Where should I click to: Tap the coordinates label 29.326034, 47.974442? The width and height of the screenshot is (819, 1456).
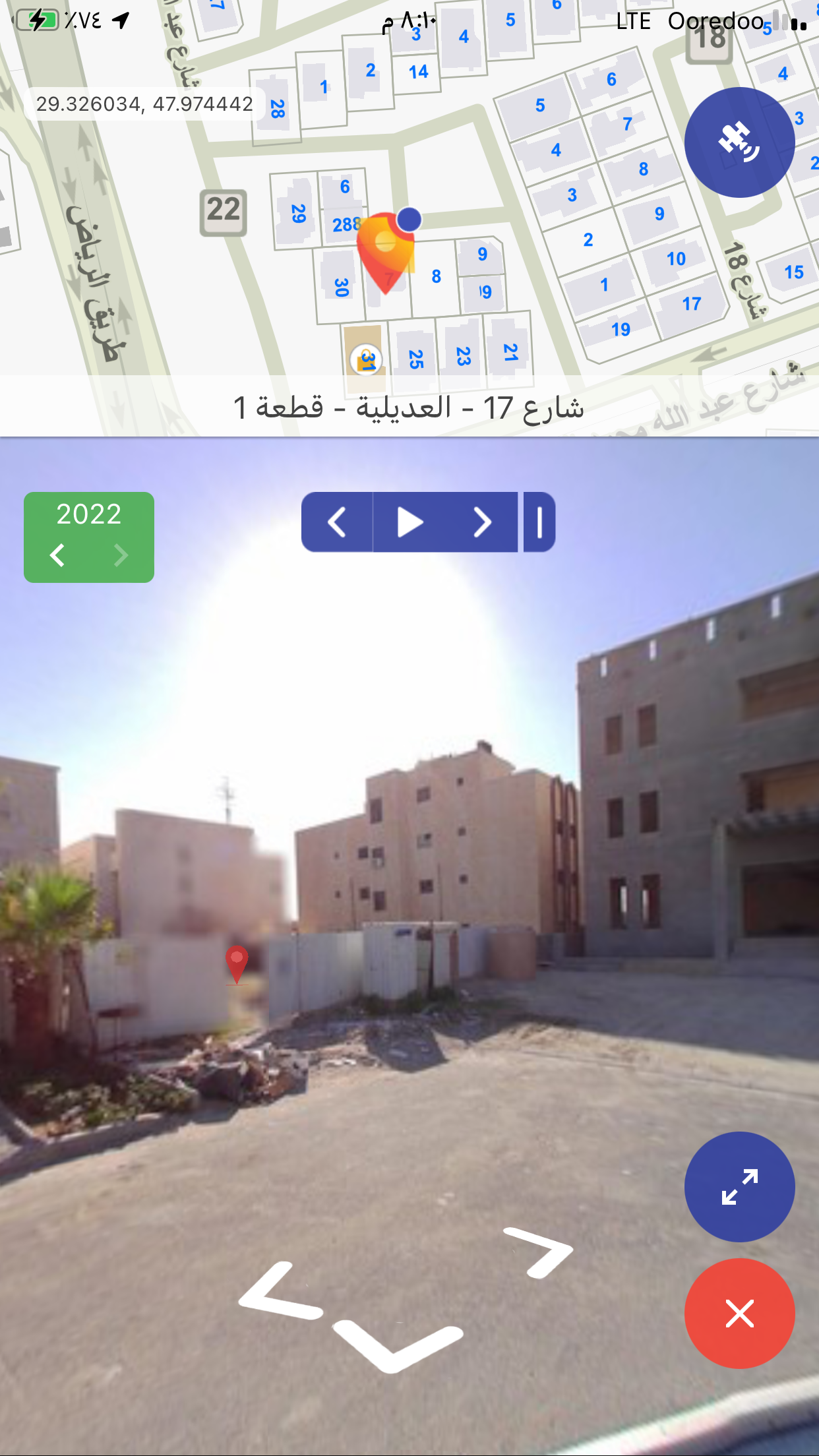[x=144, y=104]
